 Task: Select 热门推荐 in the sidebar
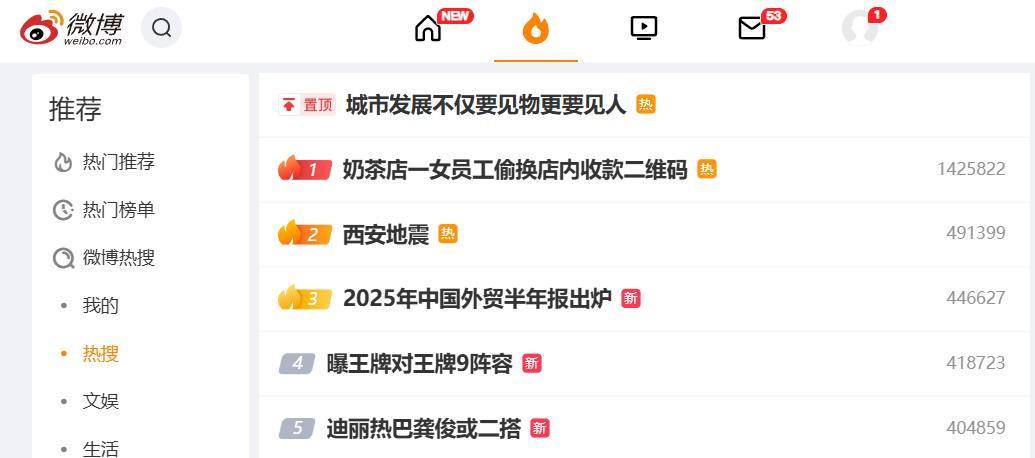click(x=118, y=162)
